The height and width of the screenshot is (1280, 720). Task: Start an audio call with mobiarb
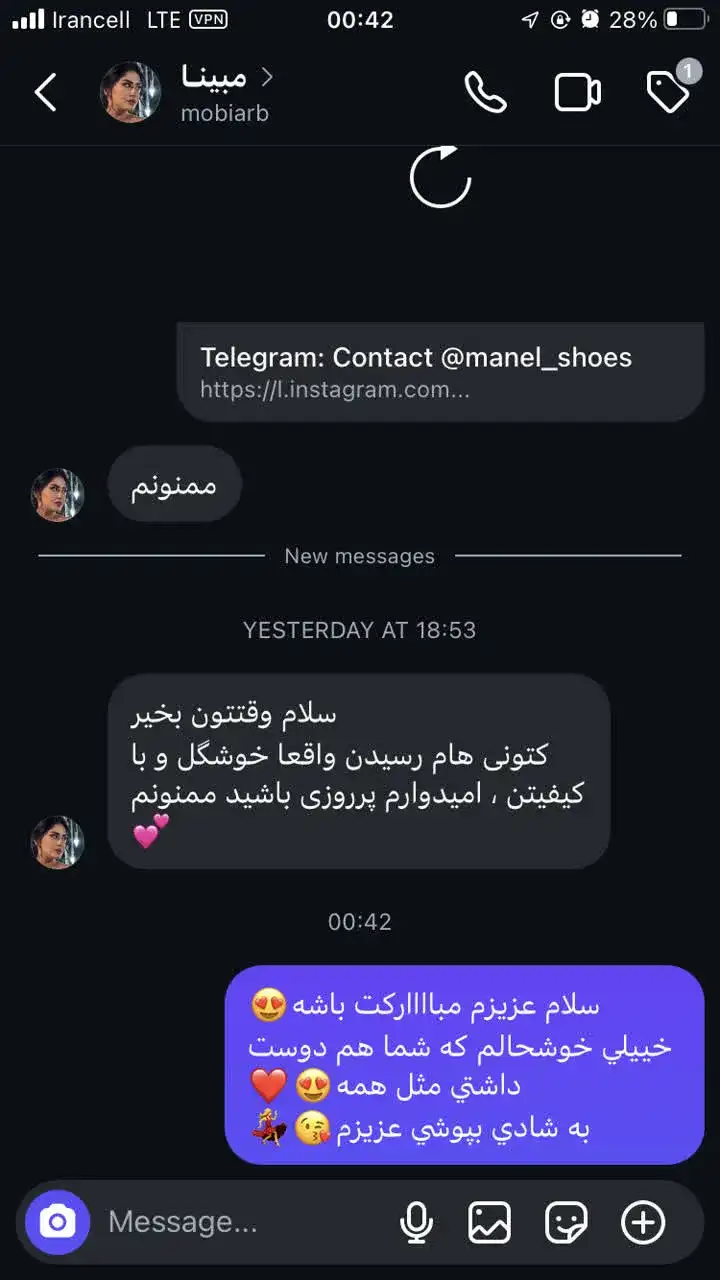(486, 93)
